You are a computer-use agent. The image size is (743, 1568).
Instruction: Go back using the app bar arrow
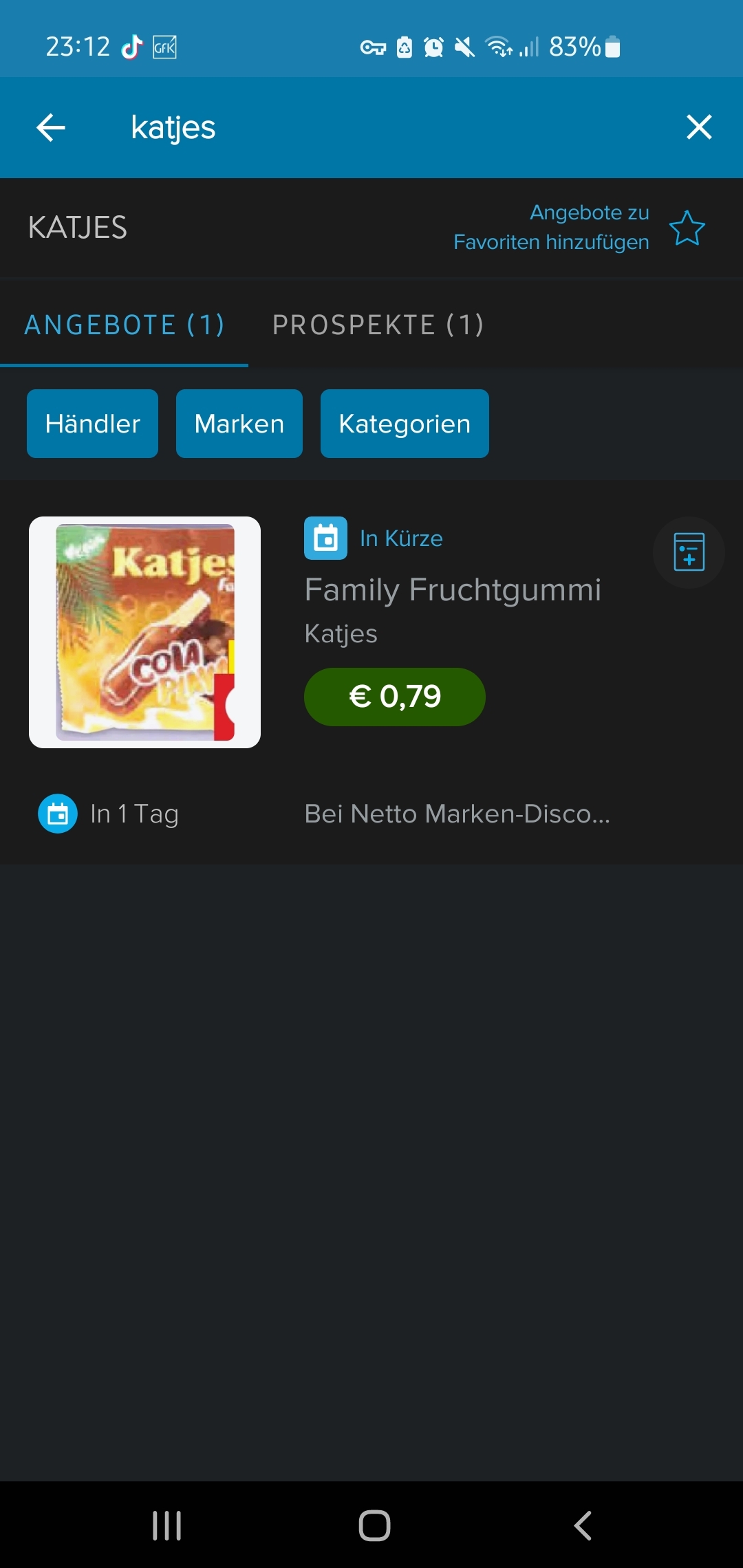coord(51,127)
